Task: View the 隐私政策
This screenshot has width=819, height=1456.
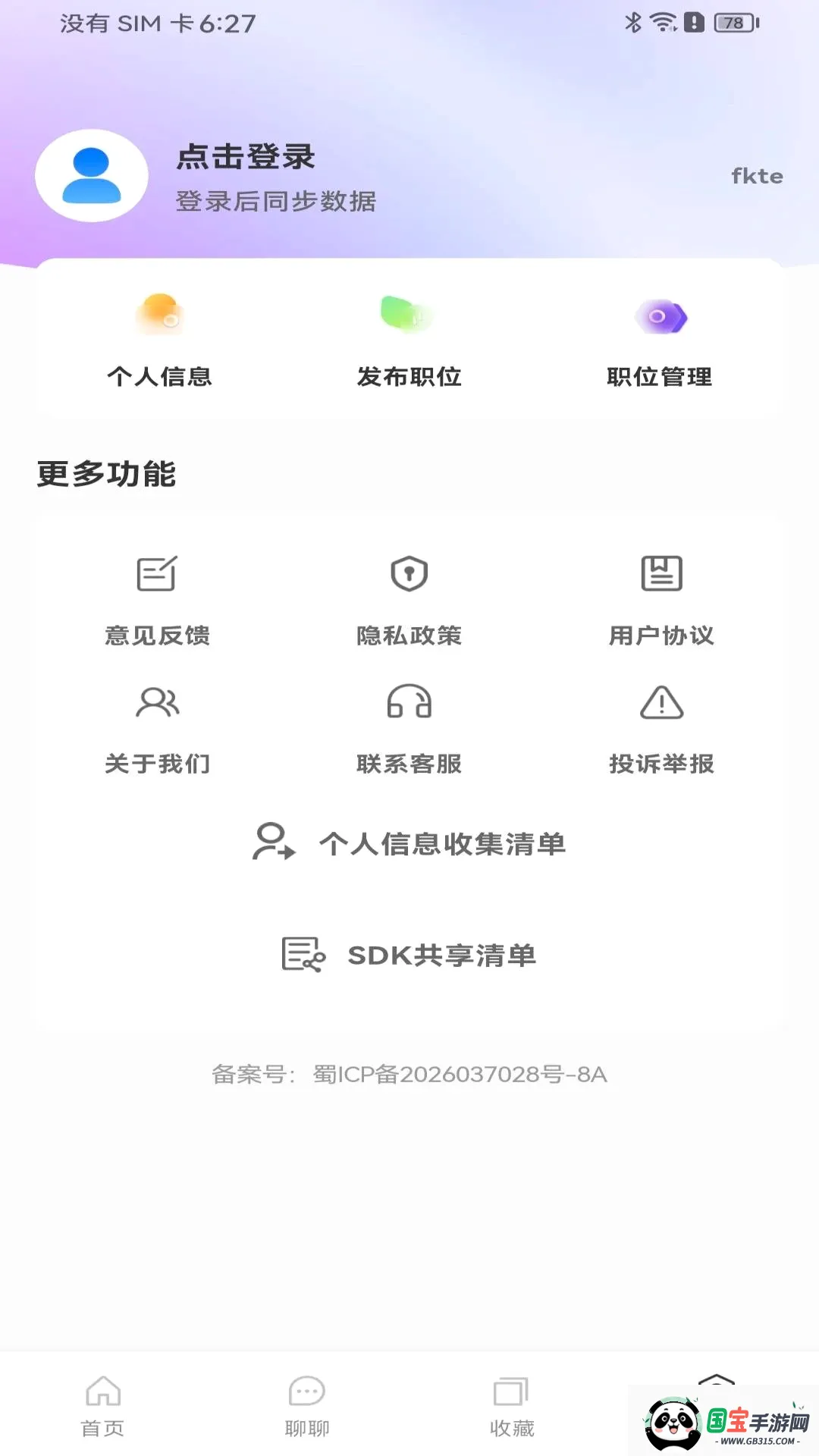Action: pos(409,601)
